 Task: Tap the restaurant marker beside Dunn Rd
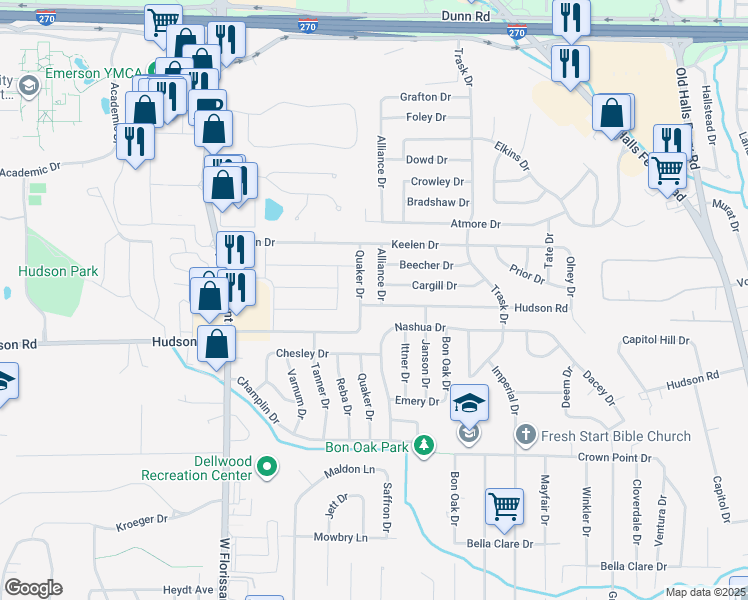tap(571, 18)
